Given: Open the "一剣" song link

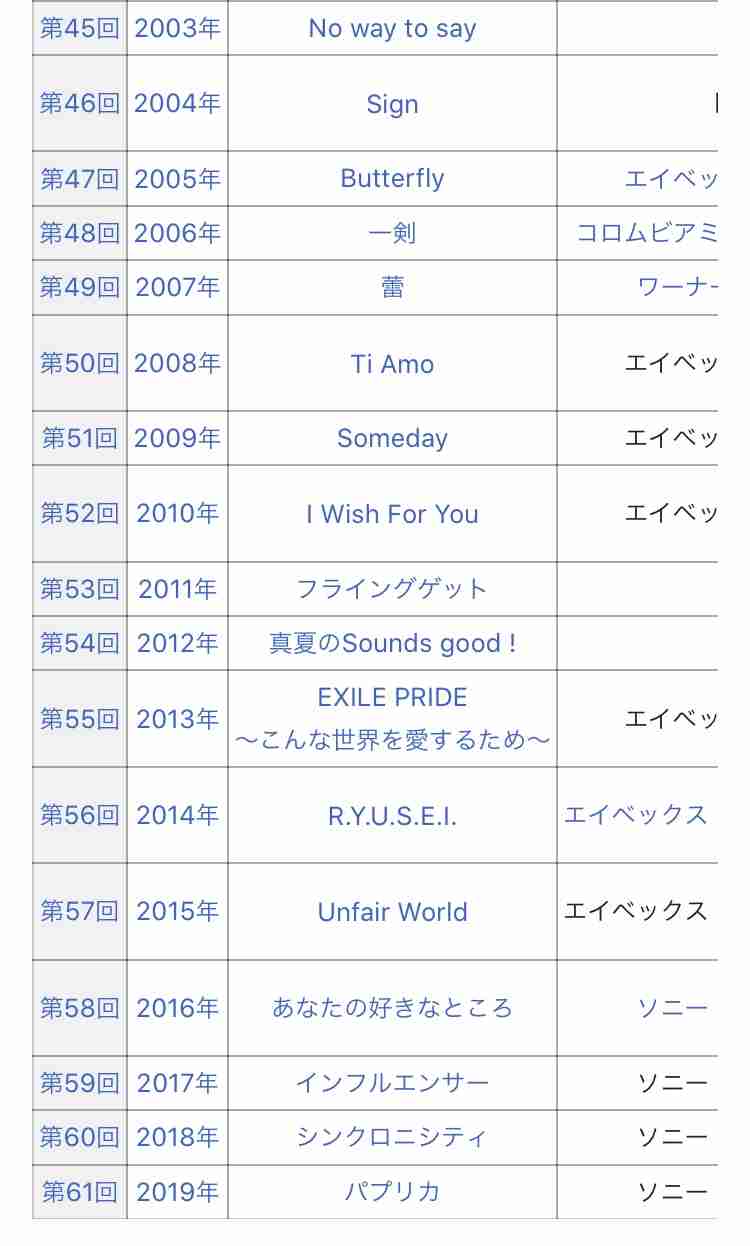Looking at the screenshot, I should 392,233.
